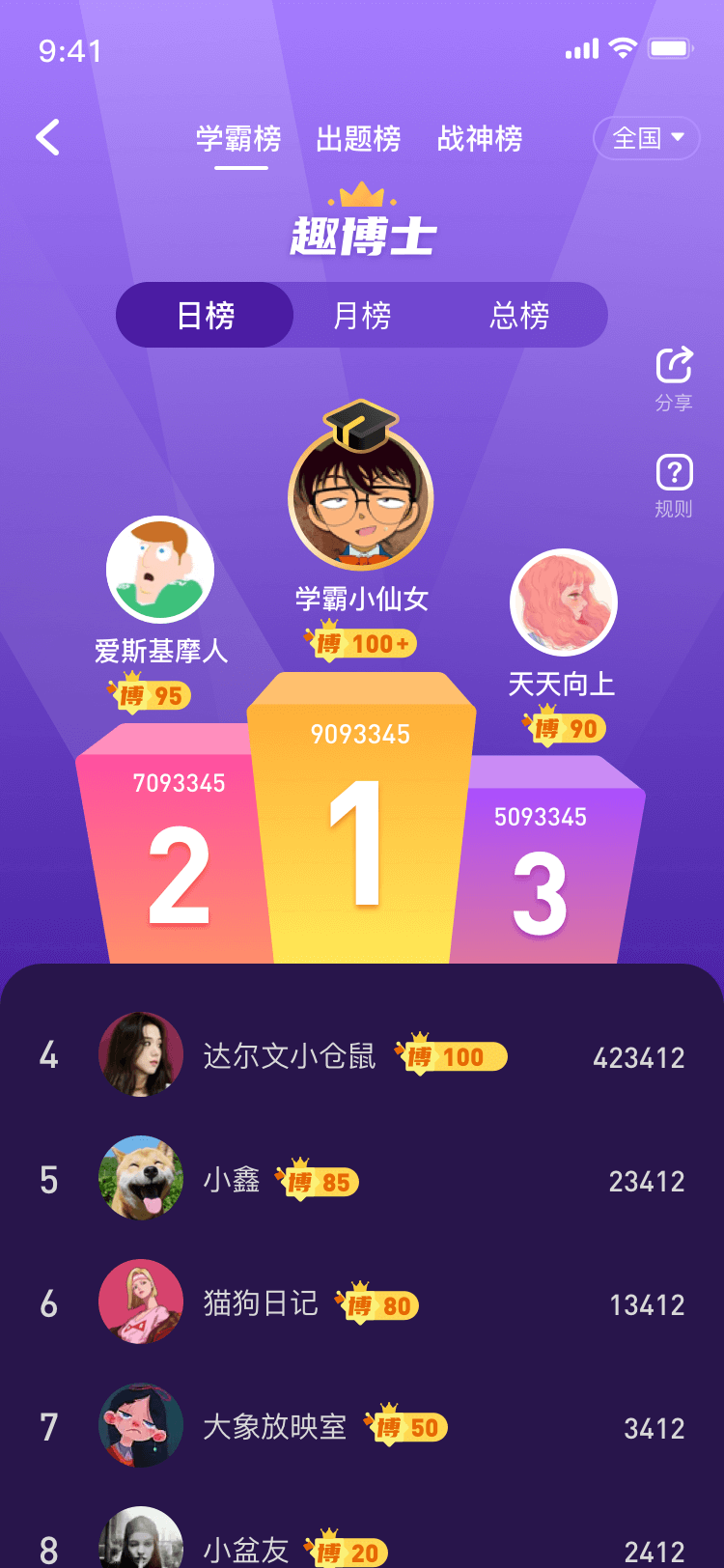Open second-place user 爱斯基摩人's avatar
Screen dimensions: 724x1568
click(x=159, y=569)
